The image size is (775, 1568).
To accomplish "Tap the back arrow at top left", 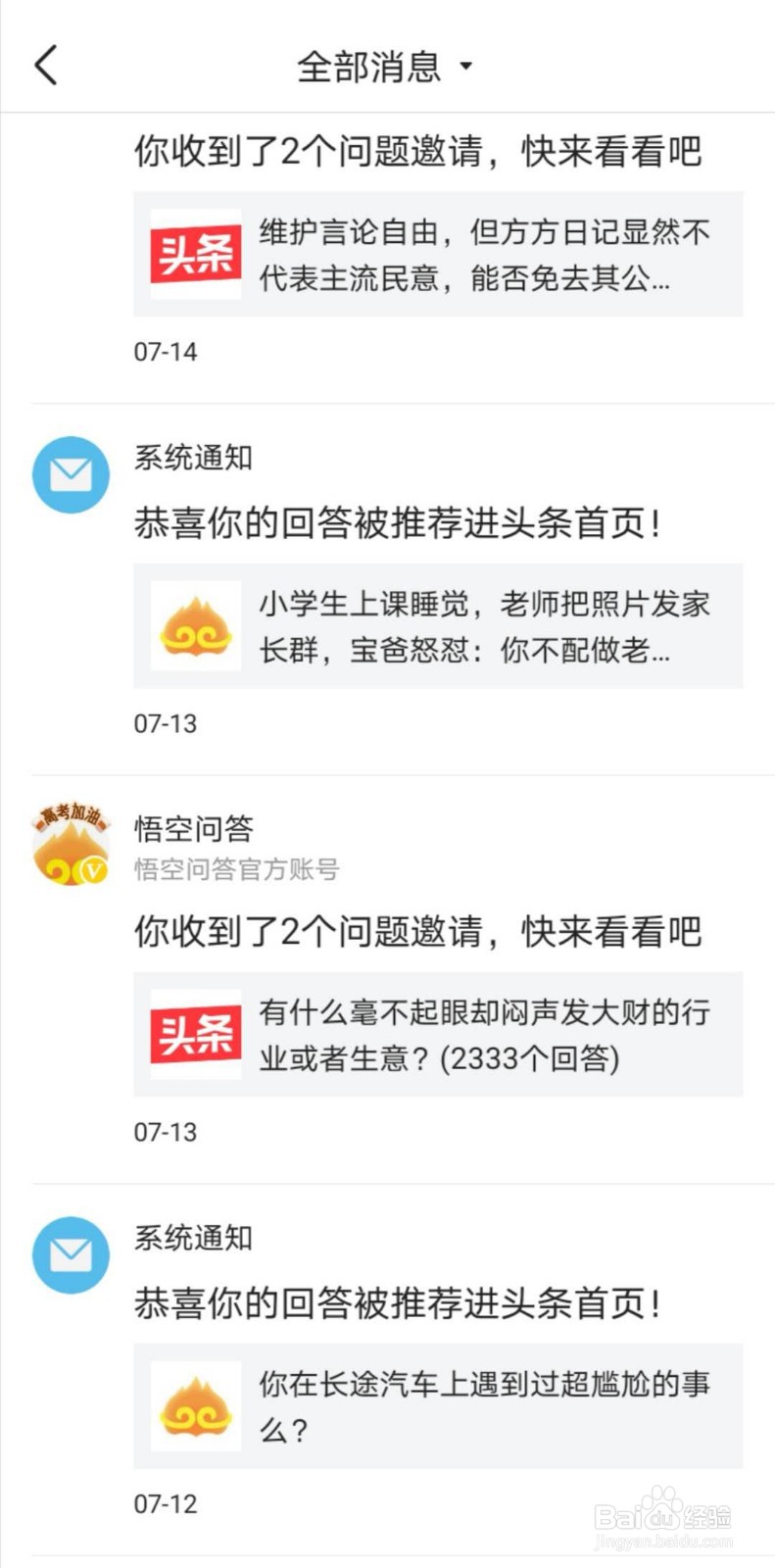I will point(44,65).
